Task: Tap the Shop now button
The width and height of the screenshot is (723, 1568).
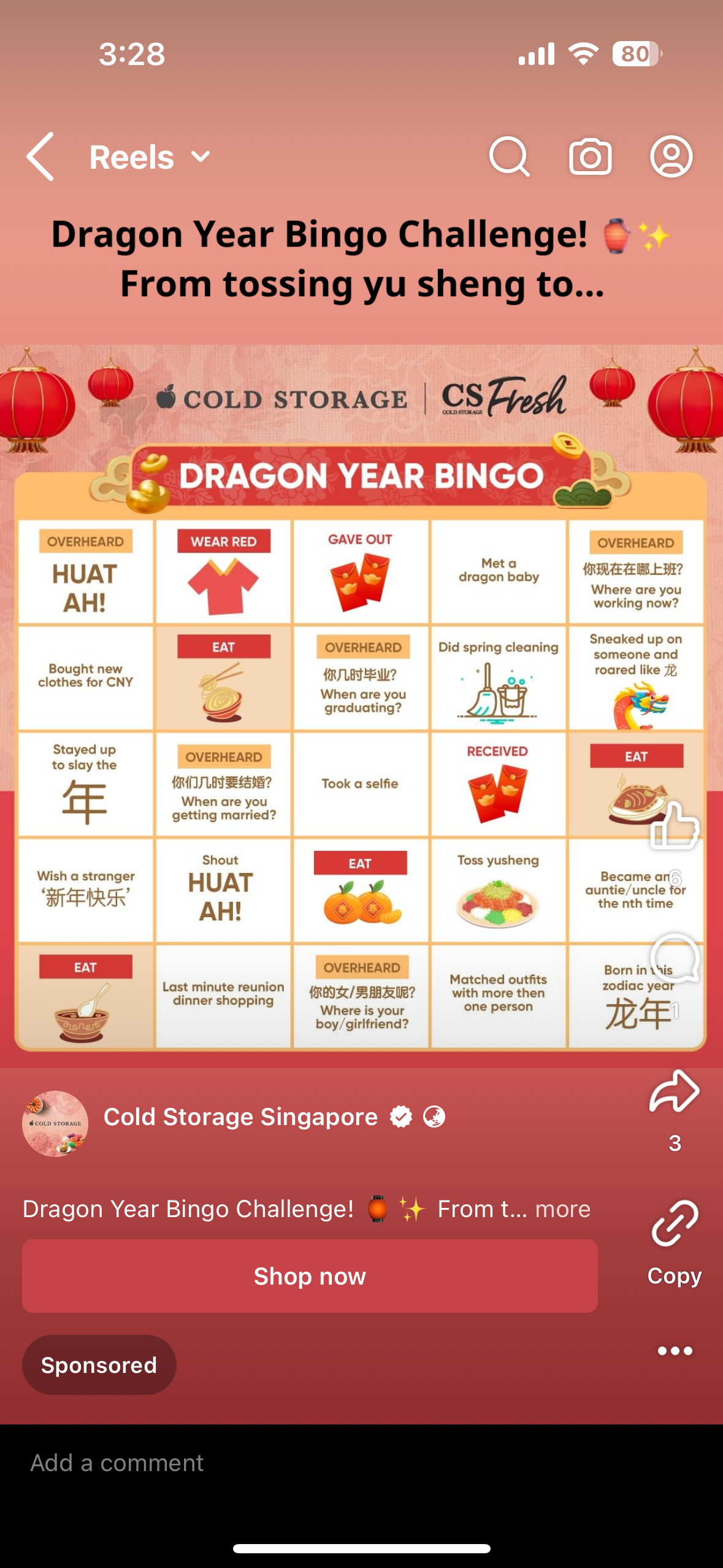Action: point(310,1276)
